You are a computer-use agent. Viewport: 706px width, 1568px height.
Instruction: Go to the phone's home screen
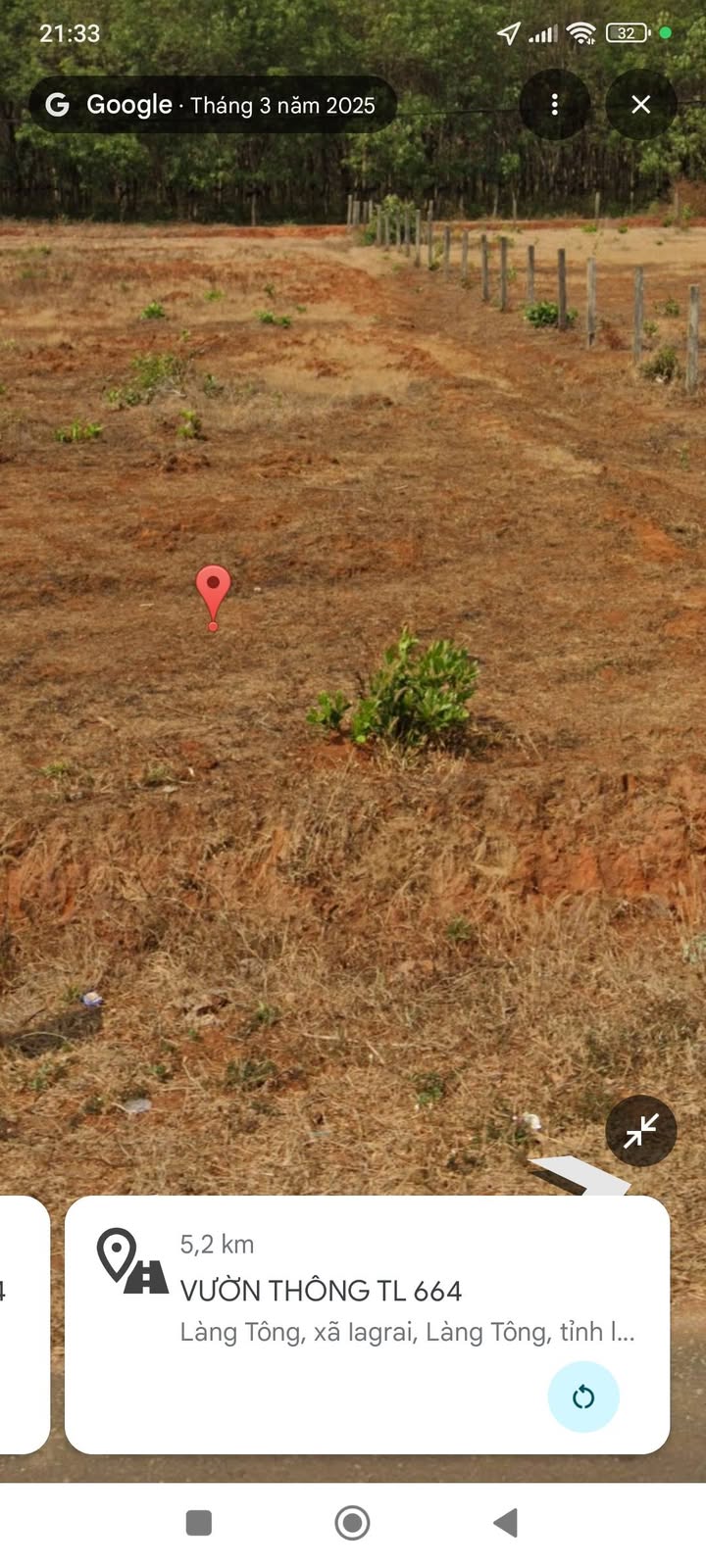click(x=352, y=1523)
